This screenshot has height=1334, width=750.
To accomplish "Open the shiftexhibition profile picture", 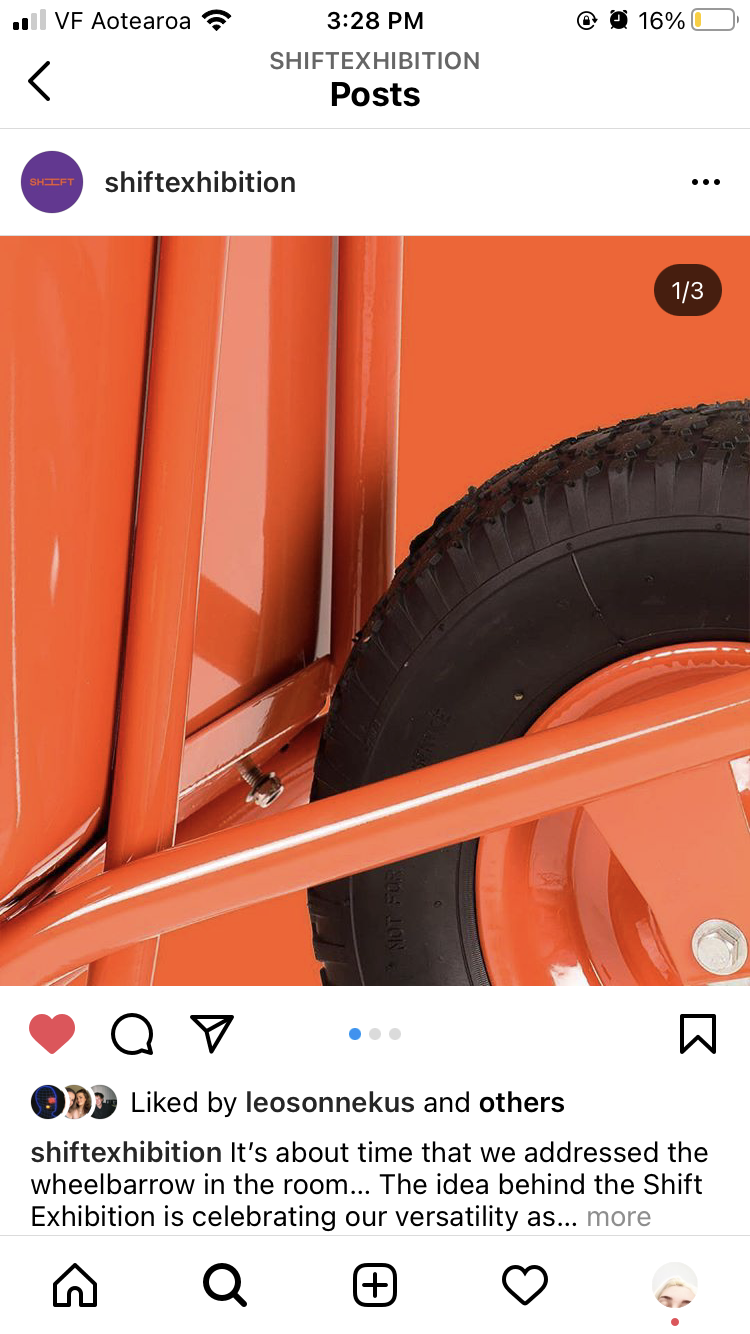I will pos(52,182).
